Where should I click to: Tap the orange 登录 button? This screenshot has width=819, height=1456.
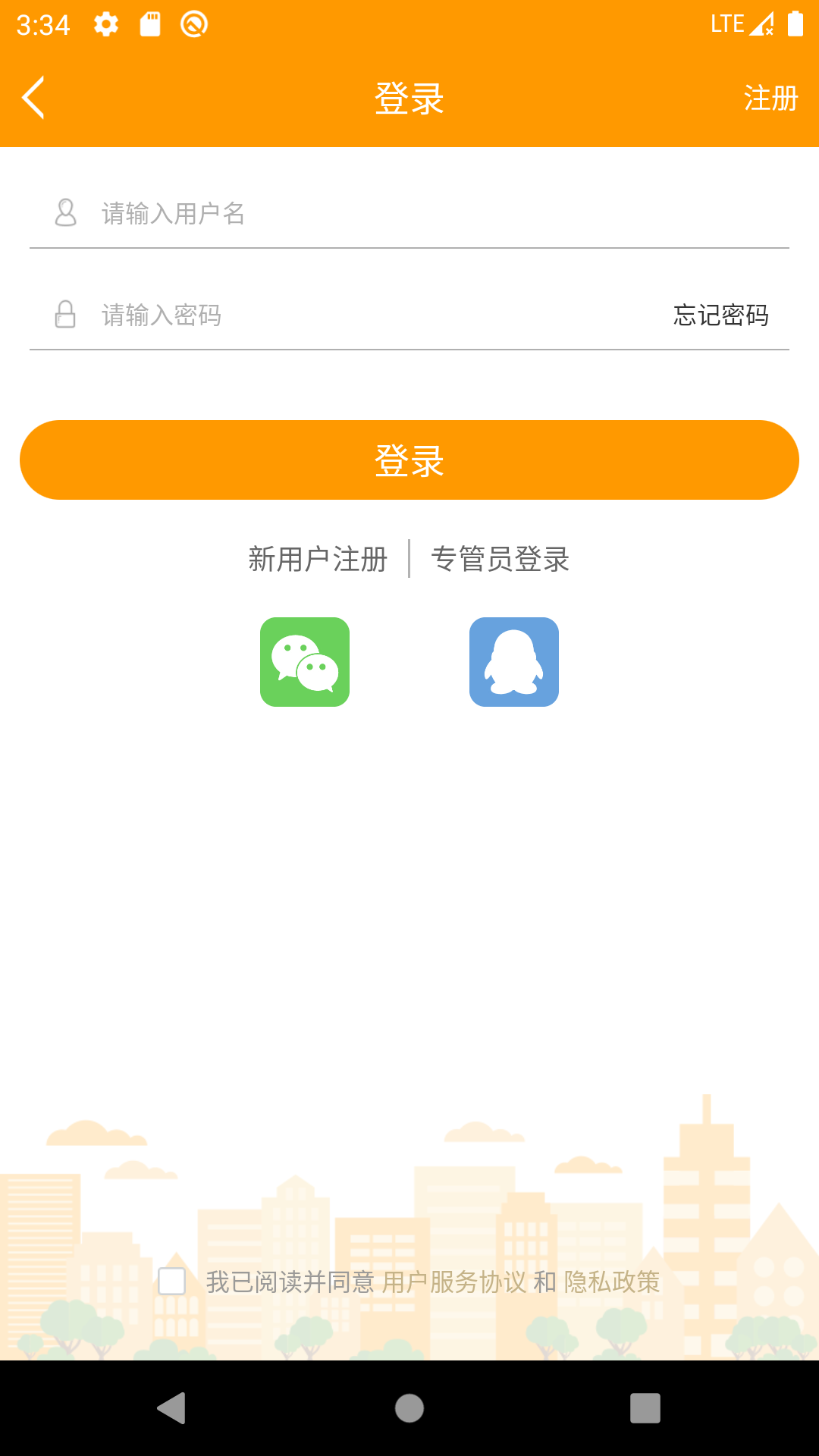pos(409,460)
